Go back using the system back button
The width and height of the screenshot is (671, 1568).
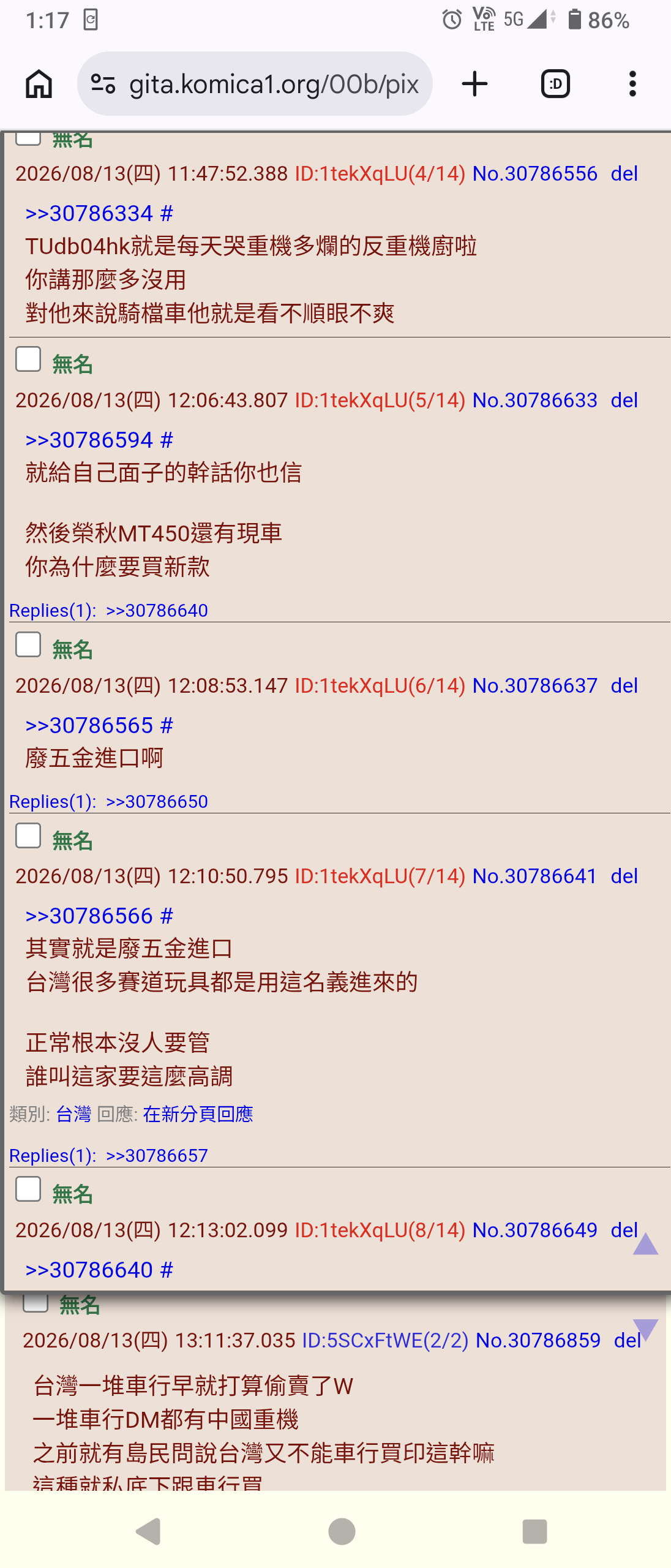point(148,1531)
